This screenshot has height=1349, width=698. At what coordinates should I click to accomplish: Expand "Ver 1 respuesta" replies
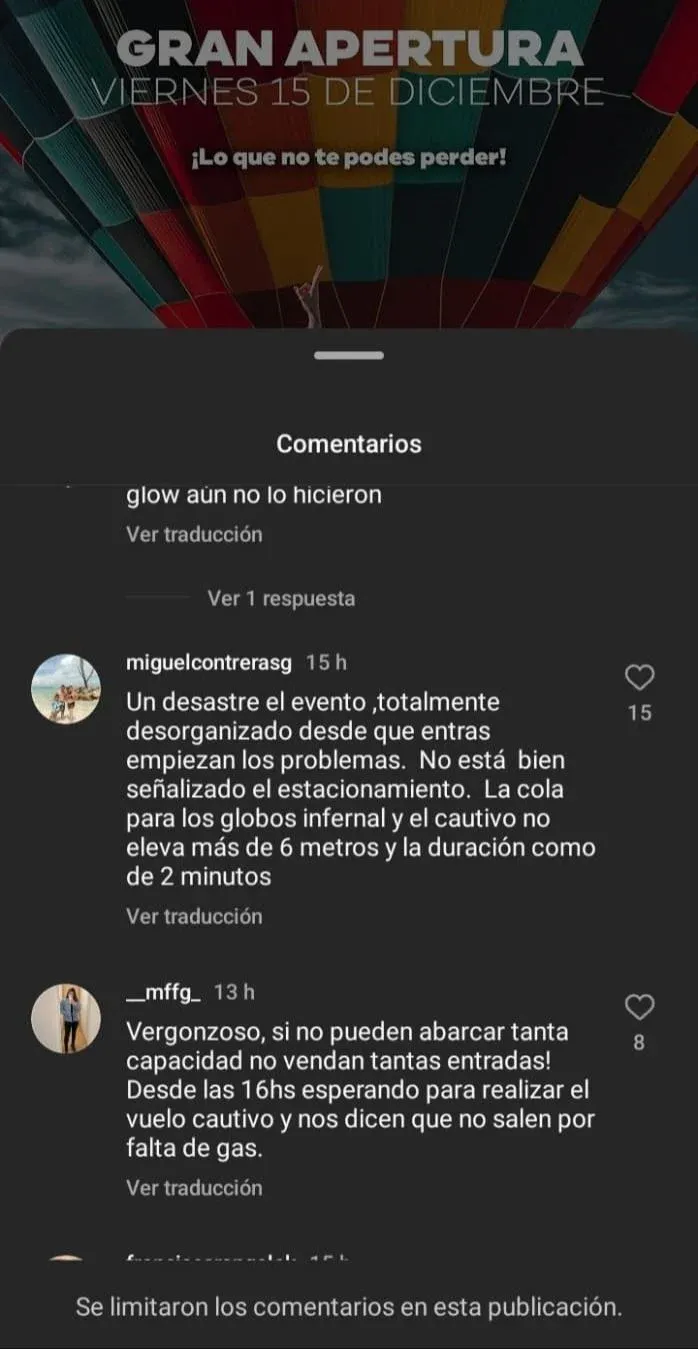click(x=281, y=598)
